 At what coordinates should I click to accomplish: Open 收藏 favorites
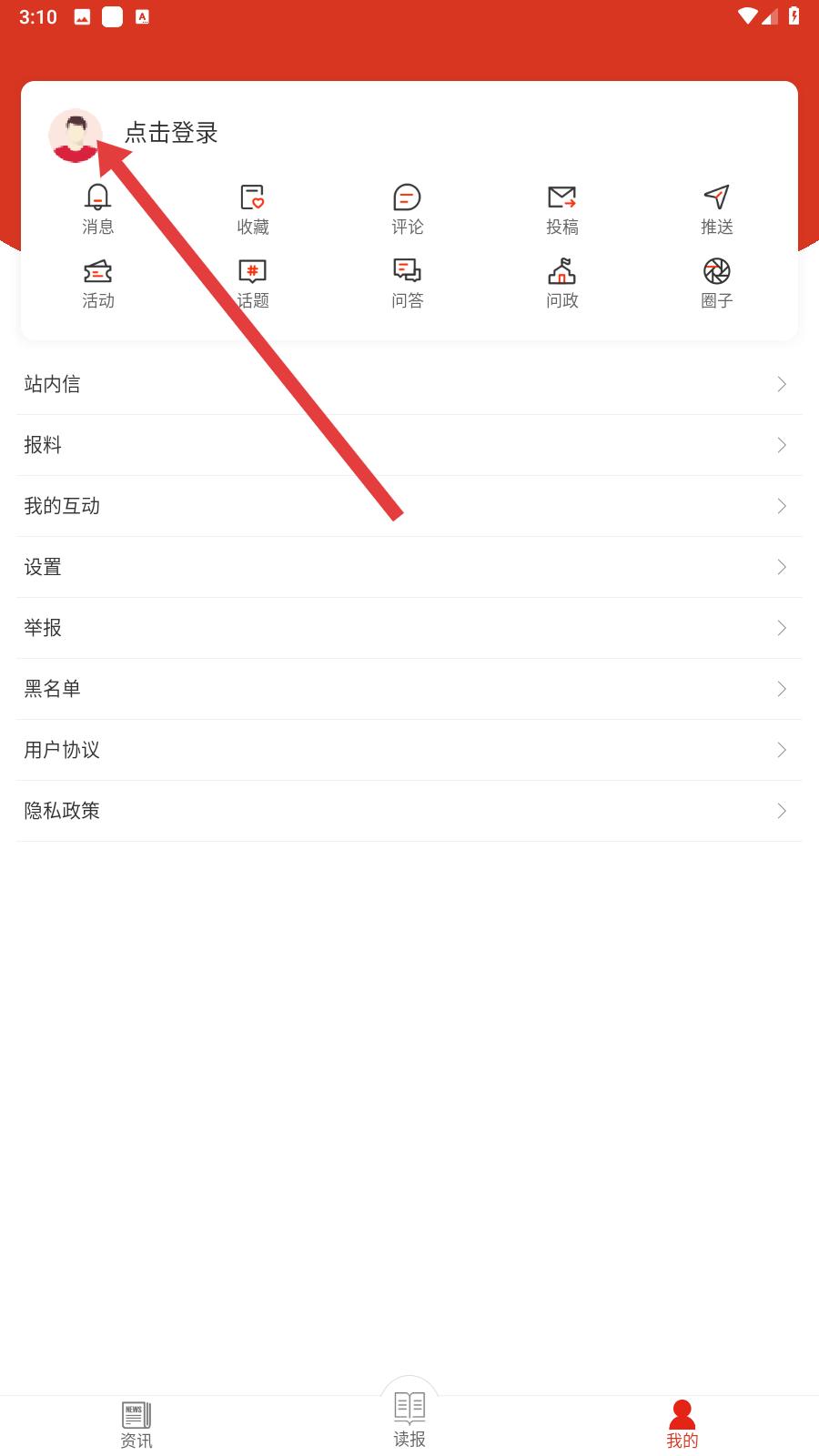tap(252, 209)
